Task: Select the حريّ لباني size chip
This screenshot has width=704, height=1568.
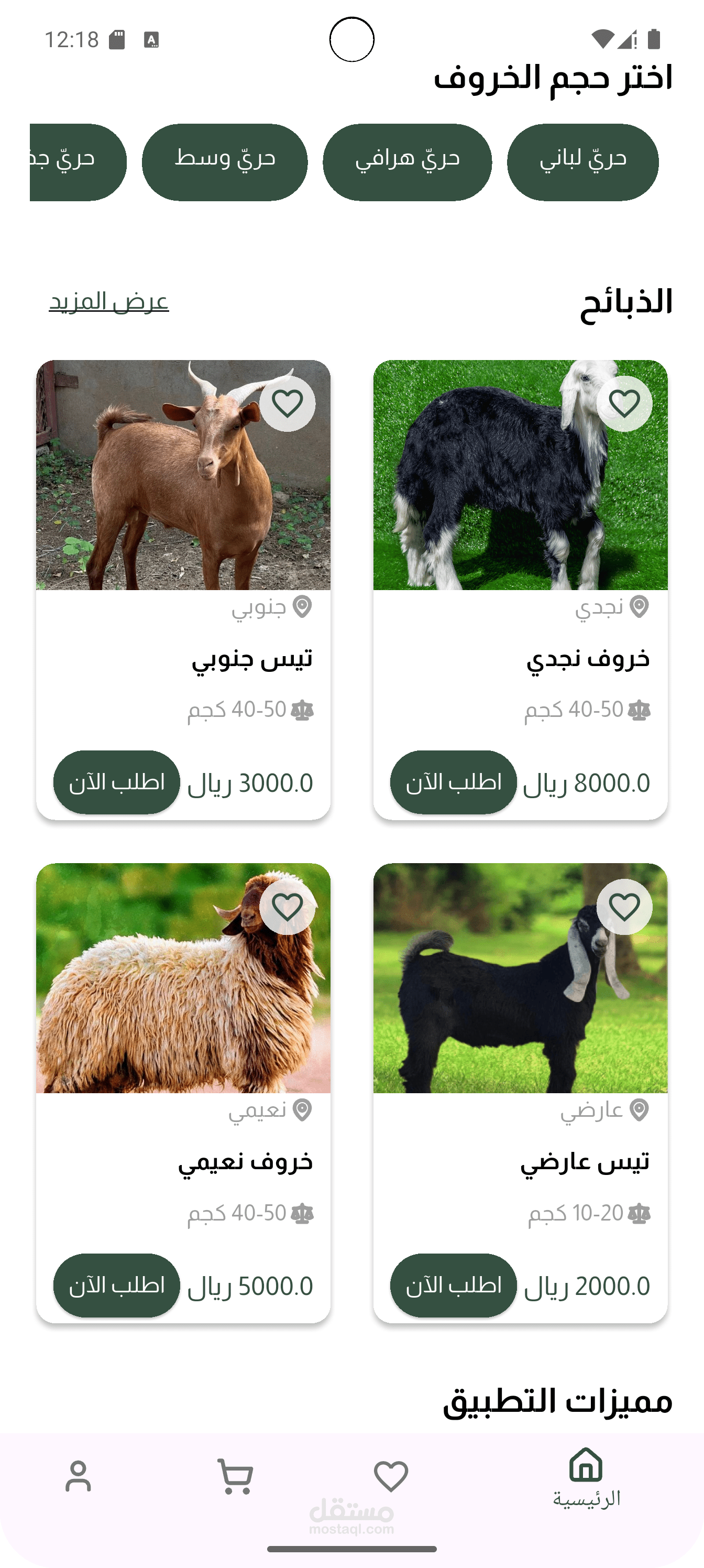Action: tap(582, 162)
